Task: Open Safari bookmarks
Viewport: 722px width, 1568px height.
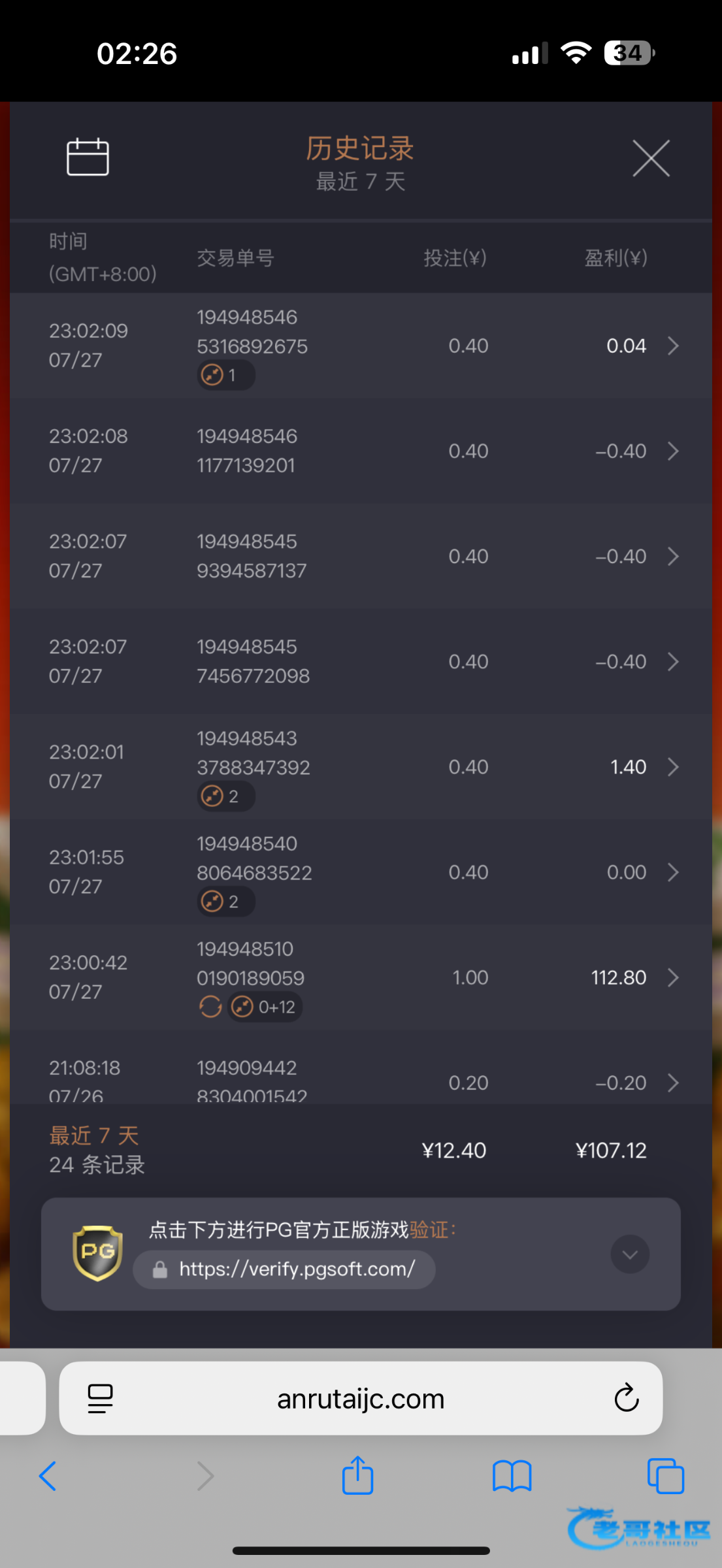Action: tap(512, 1476)
